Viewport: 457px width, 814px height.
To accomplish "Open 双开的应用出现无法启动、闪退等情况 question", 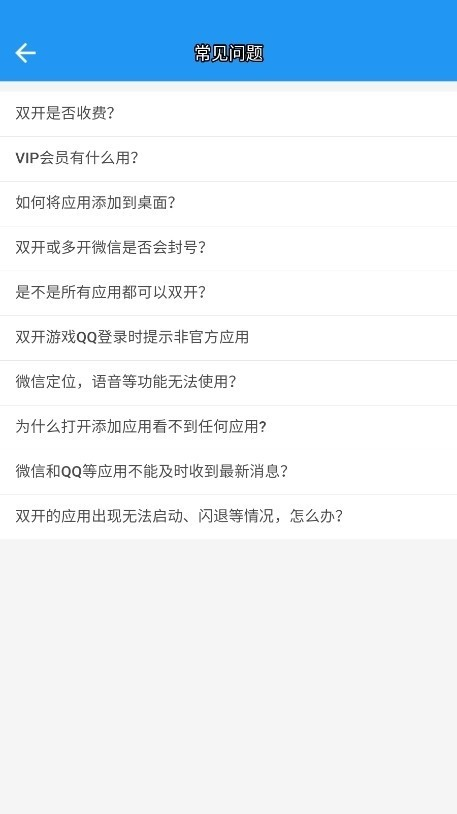I will pyautogui.click(x=228, y=517).
